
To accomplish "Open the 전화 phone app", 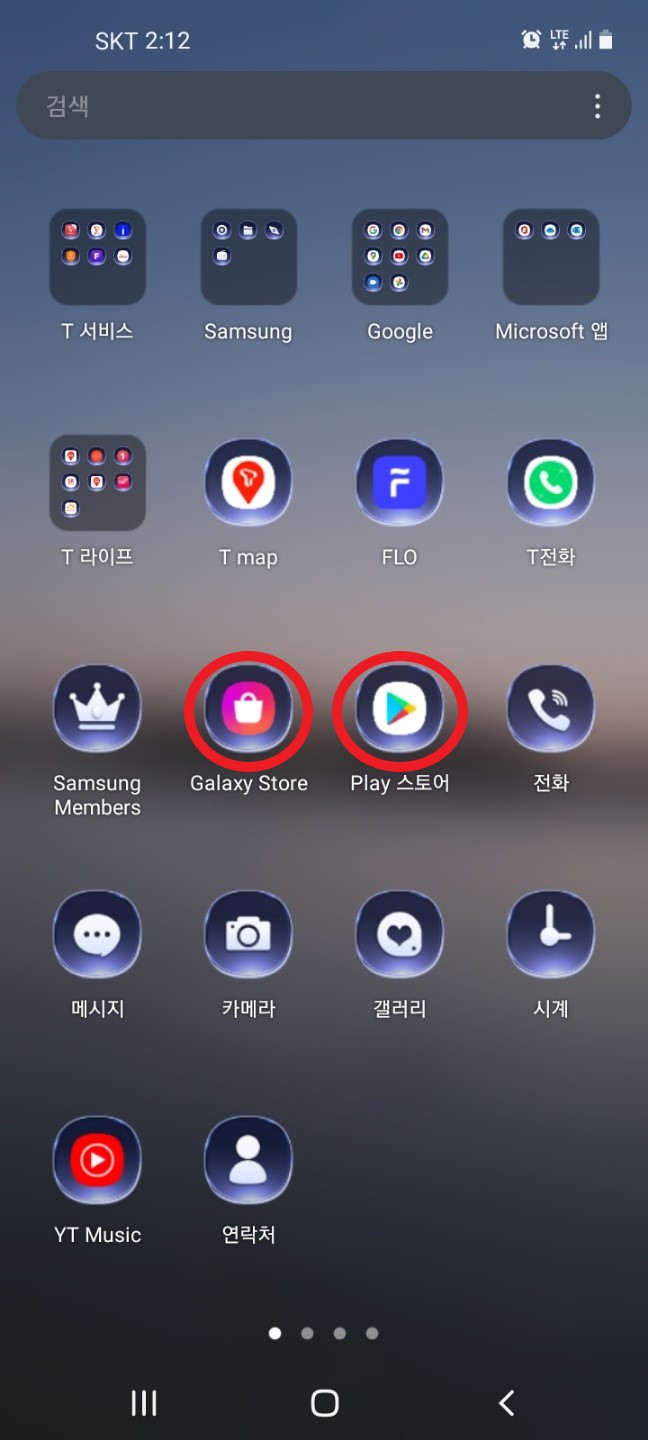I will 551,710.
